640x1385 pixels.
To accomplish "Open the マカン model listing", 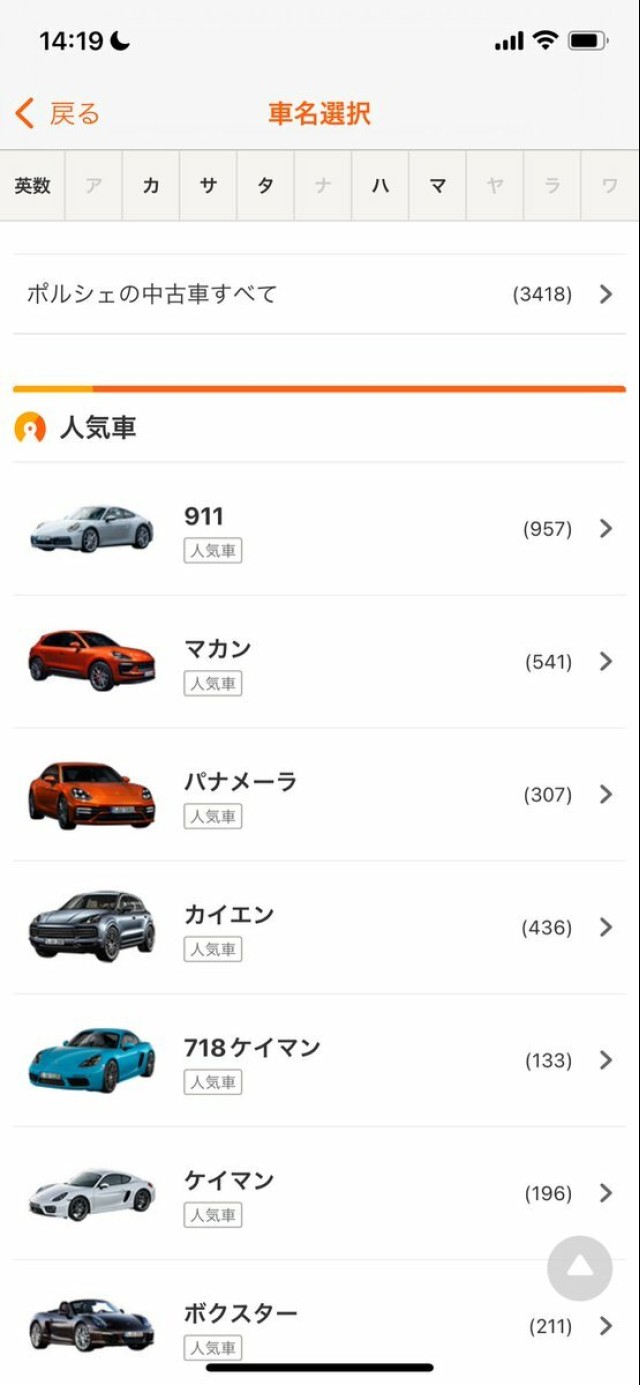I will coord(319,662).
